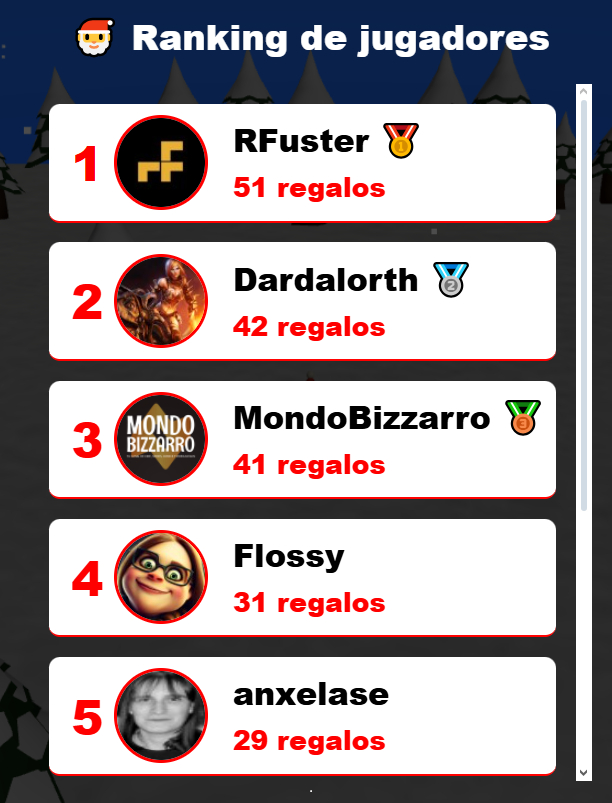The width and height of the screenshot is (612, 803).
Task: Tap the scrollbar down arrow
Action: tap(584, 772)
